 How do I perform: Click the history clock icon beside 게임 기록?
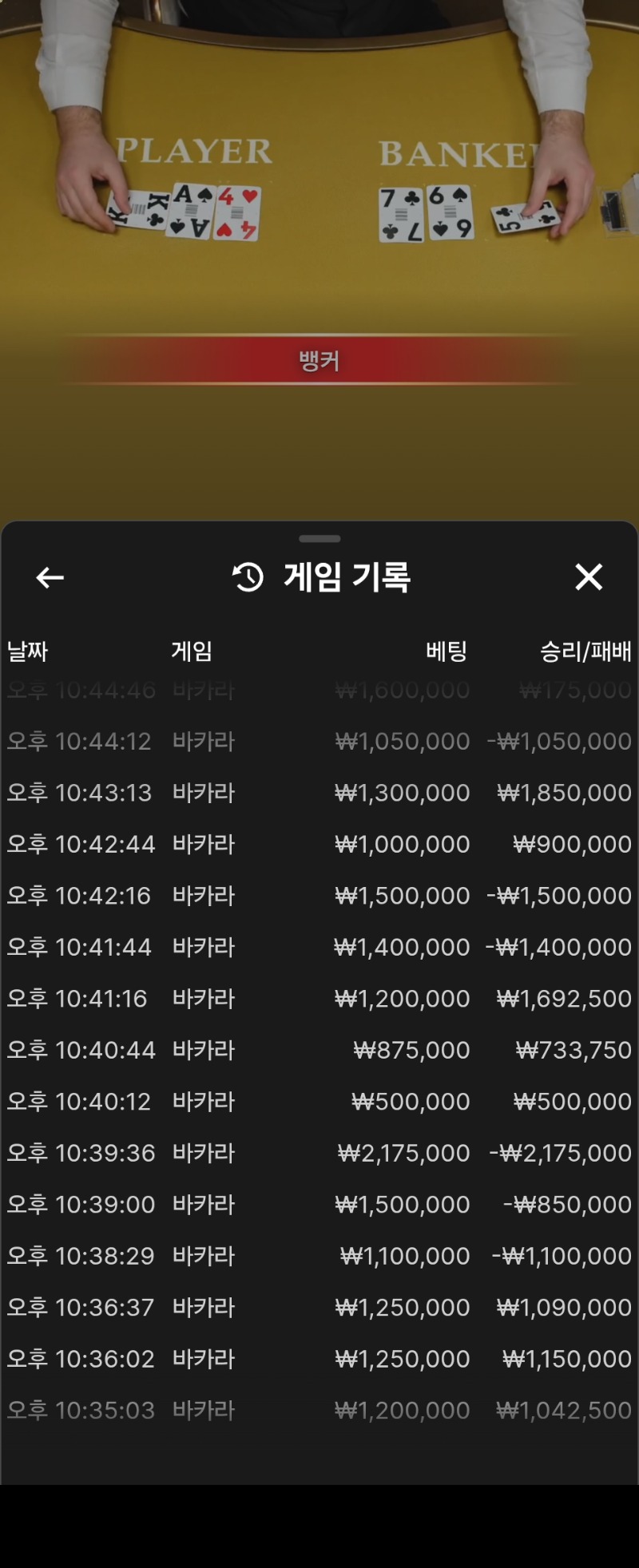pyautogui.click(x=246, y=577)
